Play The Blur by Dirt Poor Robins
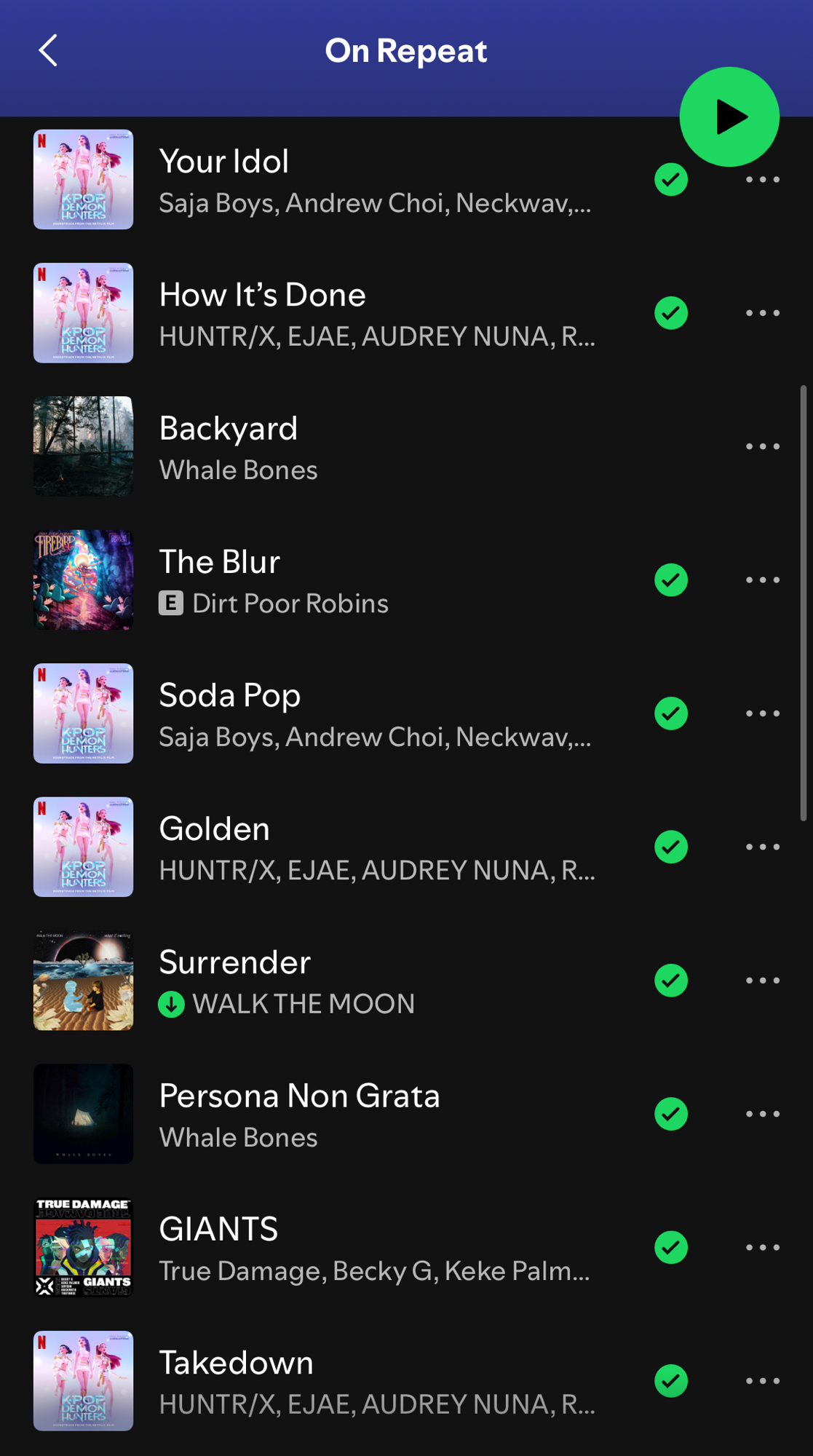The height and width of the screenshot is (1456, 813). pos(328,580)
